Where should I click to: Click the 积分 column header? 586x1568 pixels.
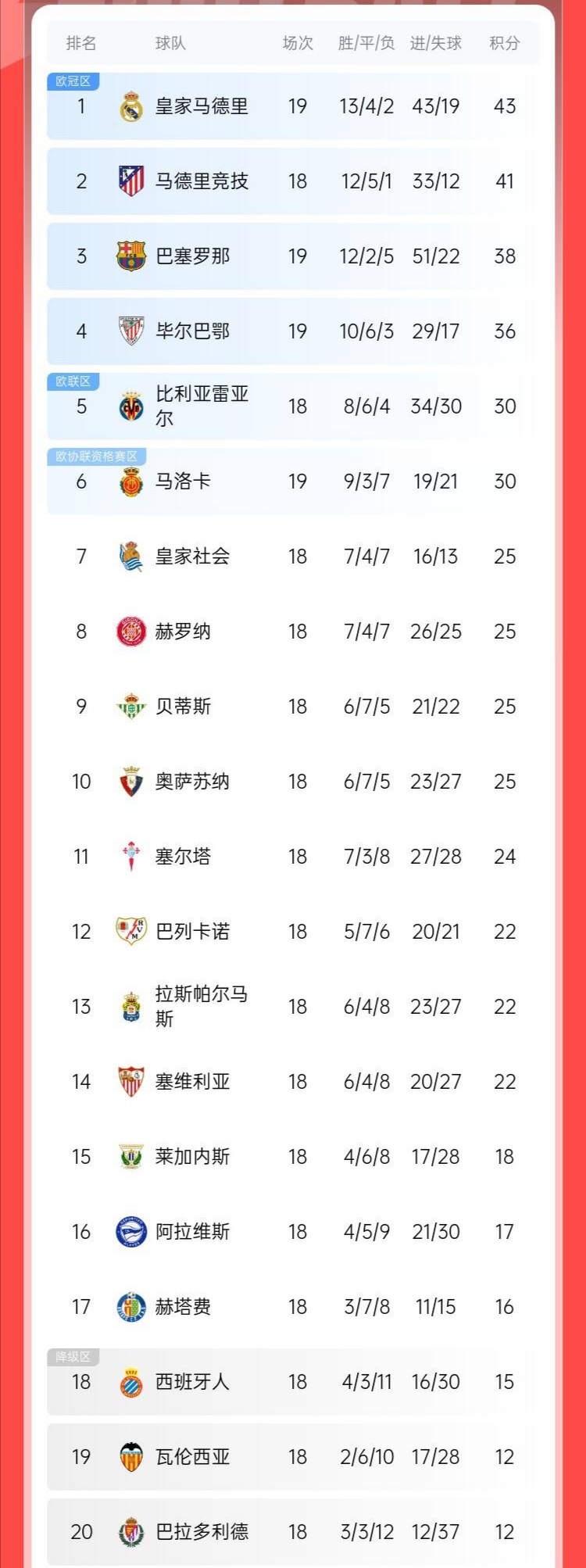pos(506,45)
